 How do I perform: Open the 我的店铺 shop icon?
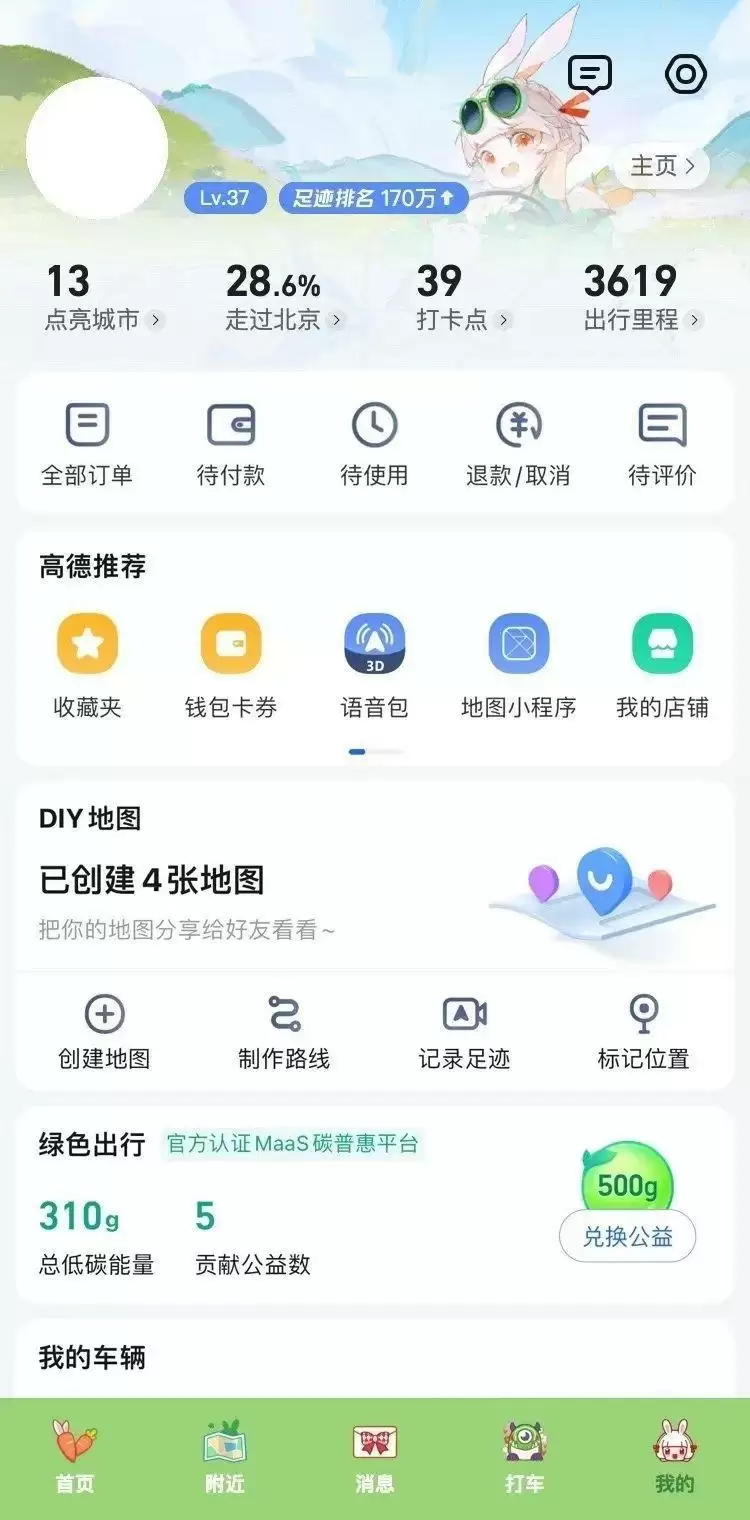click(661, 645)
